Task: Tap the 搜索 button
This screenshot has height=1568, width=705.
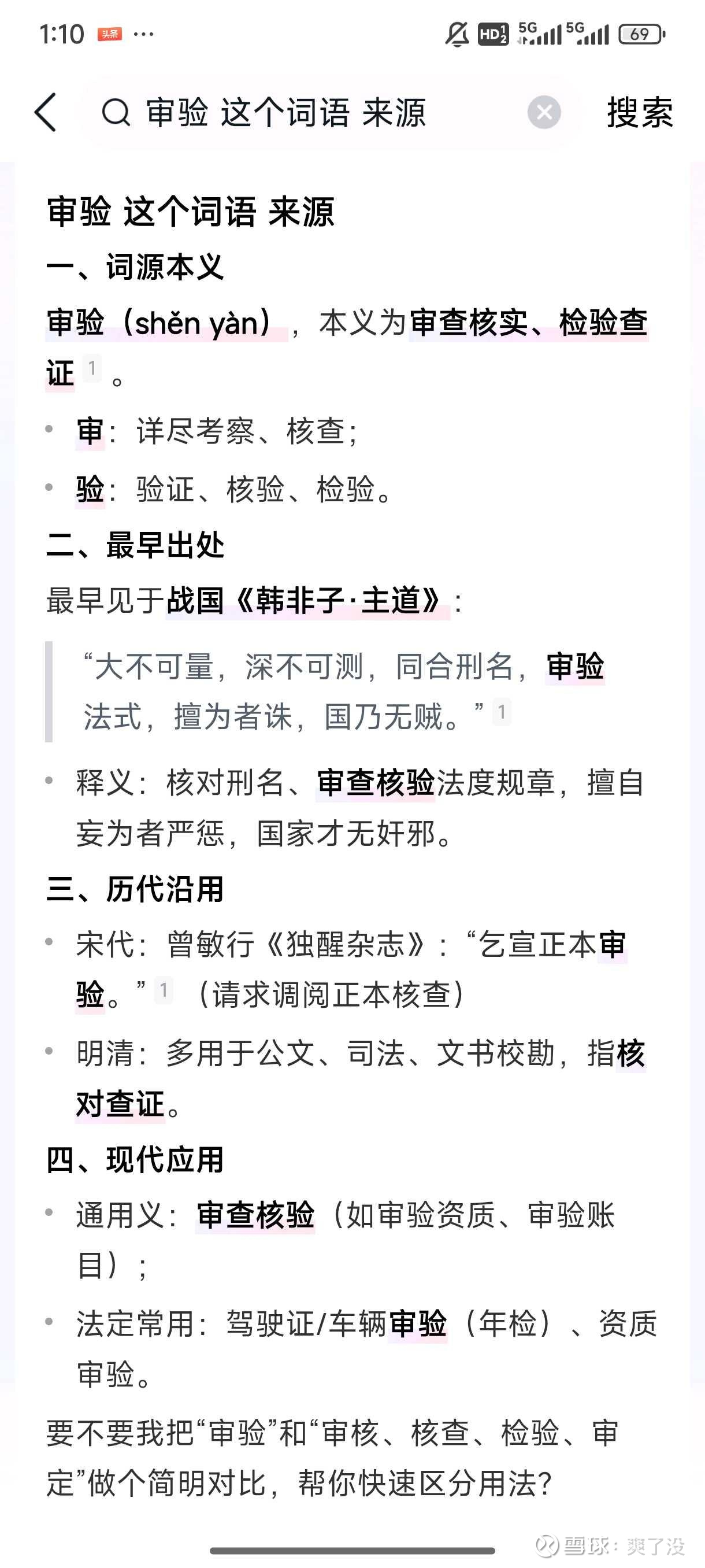Action: coord(640,113)
